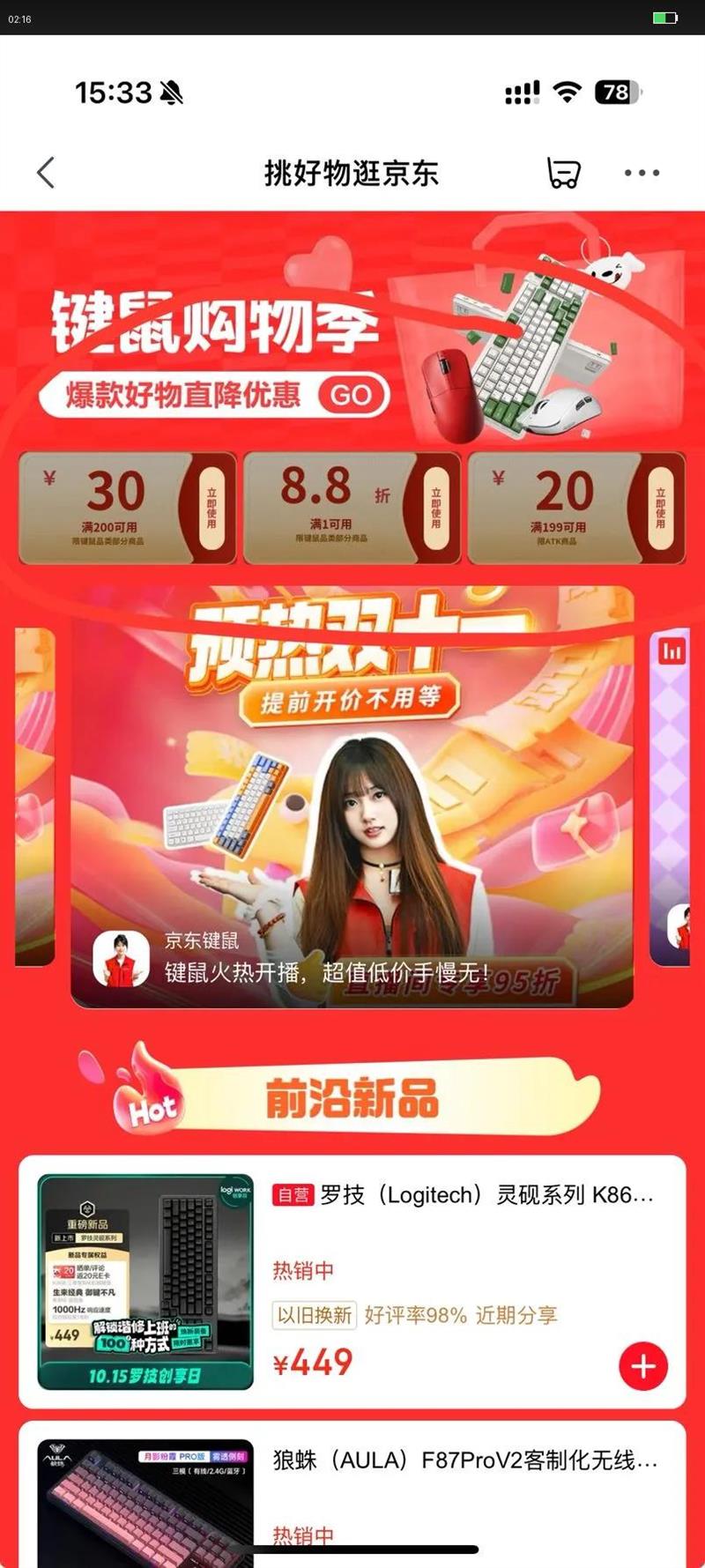Go back using the top-left arrow

coord(47,173)
